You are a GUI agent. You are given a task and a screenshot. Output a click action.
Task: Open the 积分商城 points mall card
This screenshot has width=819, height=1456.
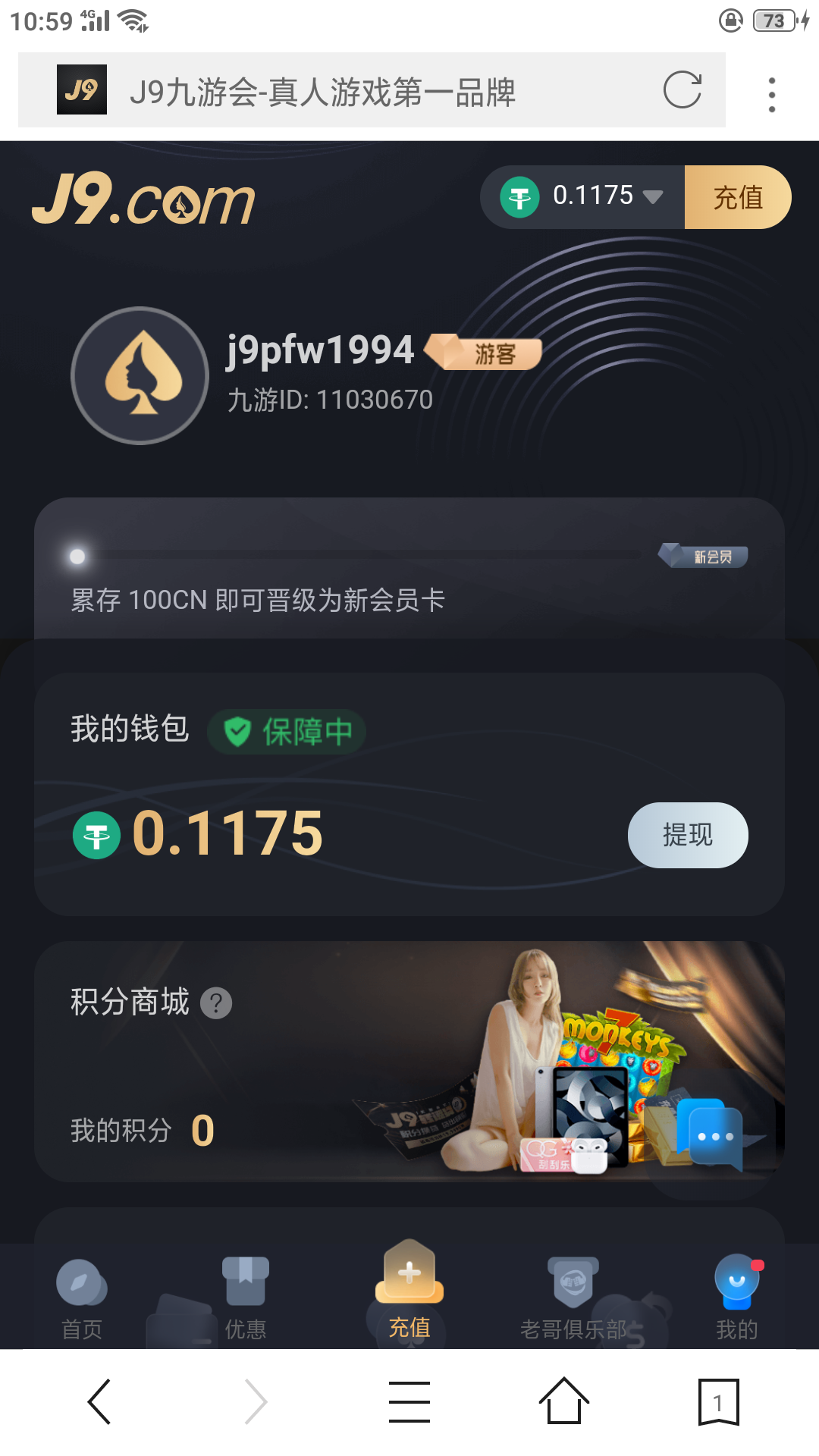[x=303, y=1062]
